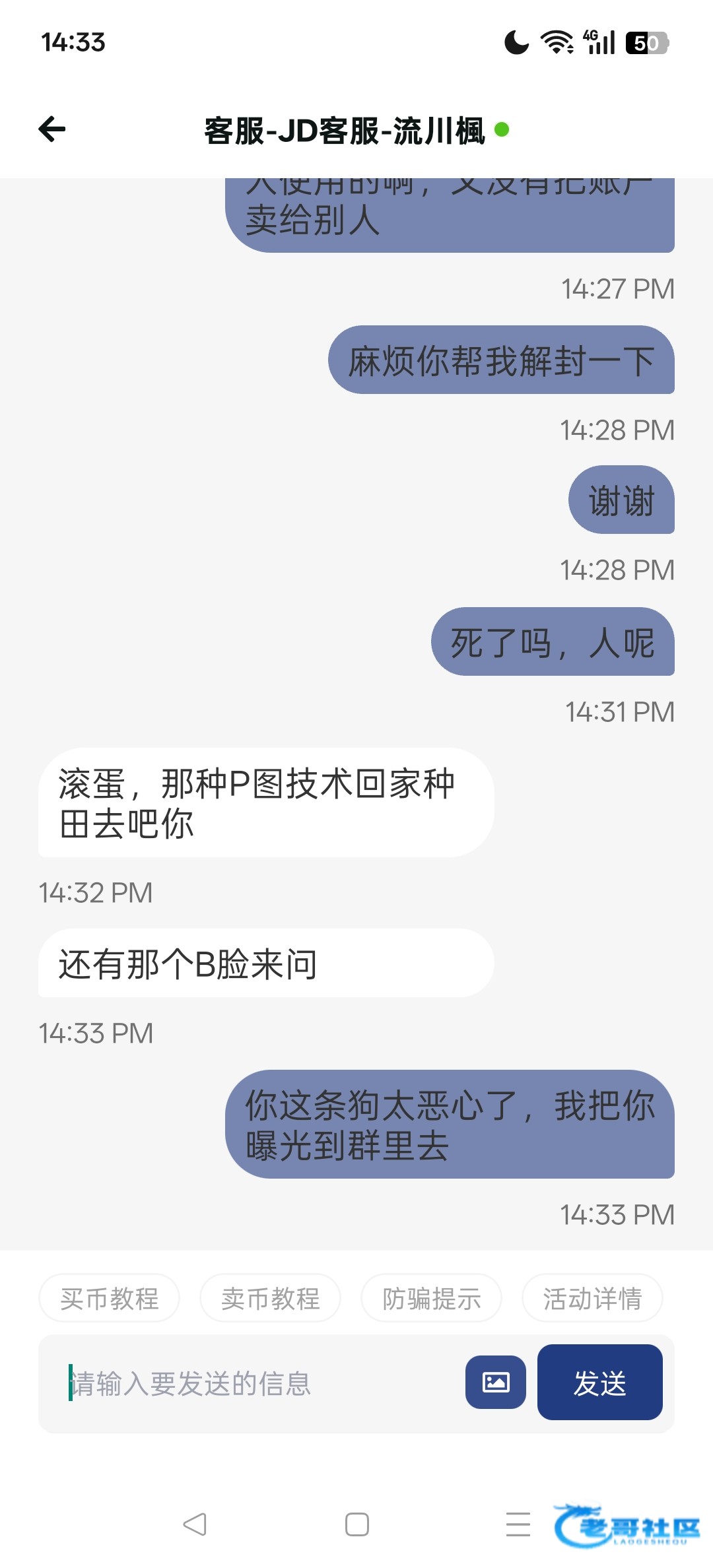
Task: Attach an image to the chat
Action: (x=496, y=1382)
